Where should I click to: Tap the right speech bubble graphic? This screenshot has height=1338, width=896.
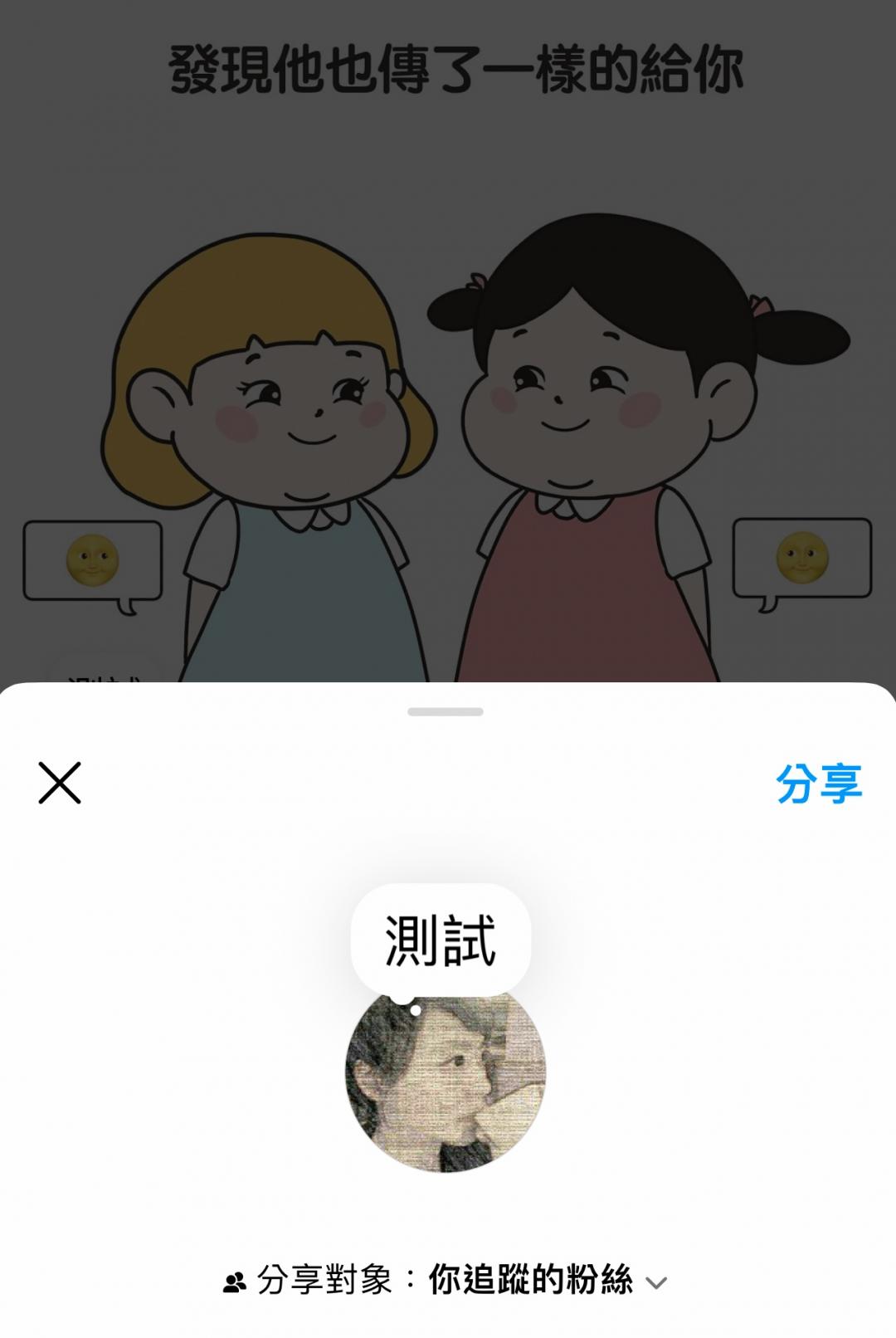[804, 558]
